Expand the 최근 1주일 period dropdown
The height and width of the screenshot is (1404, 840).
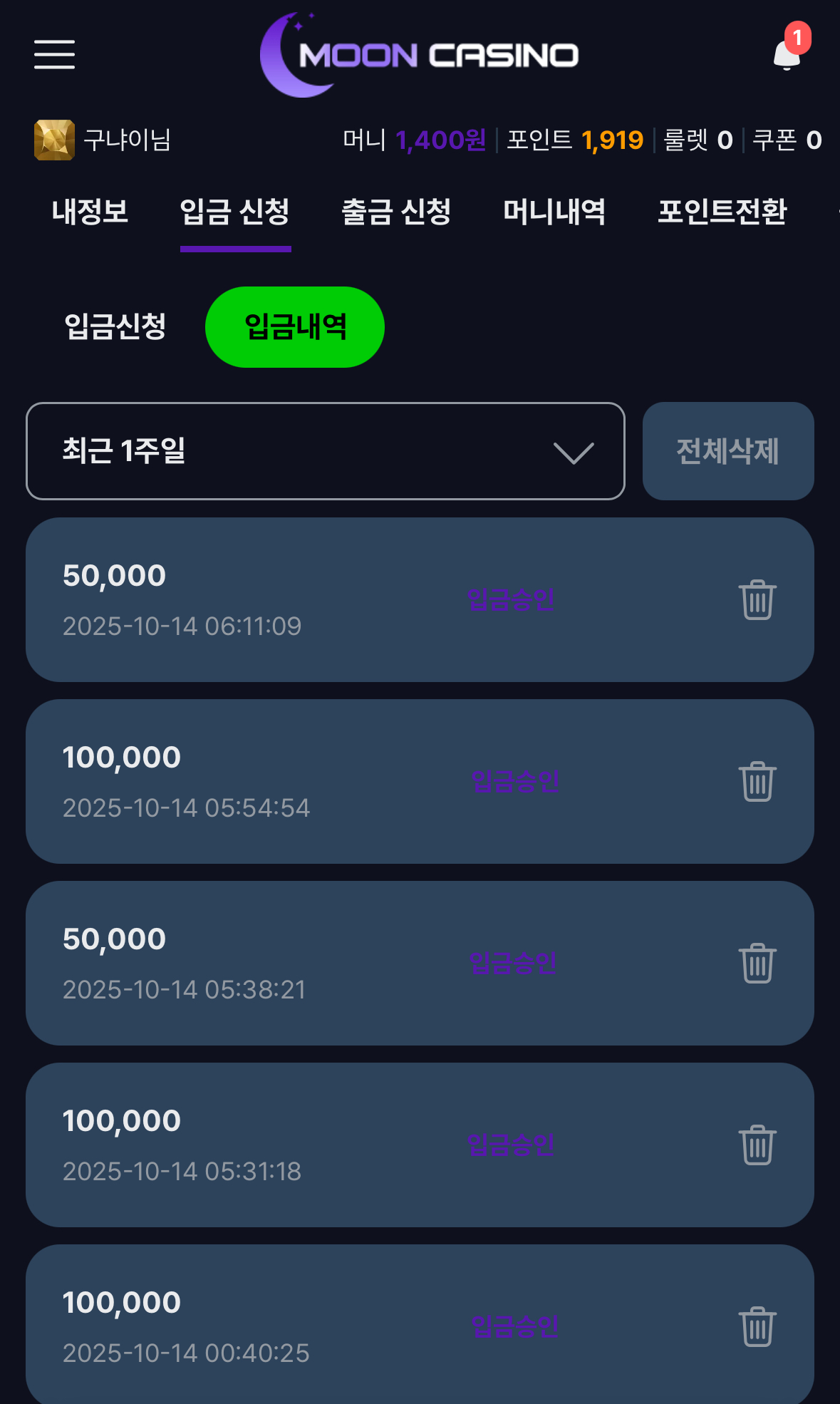pos(326,451)
